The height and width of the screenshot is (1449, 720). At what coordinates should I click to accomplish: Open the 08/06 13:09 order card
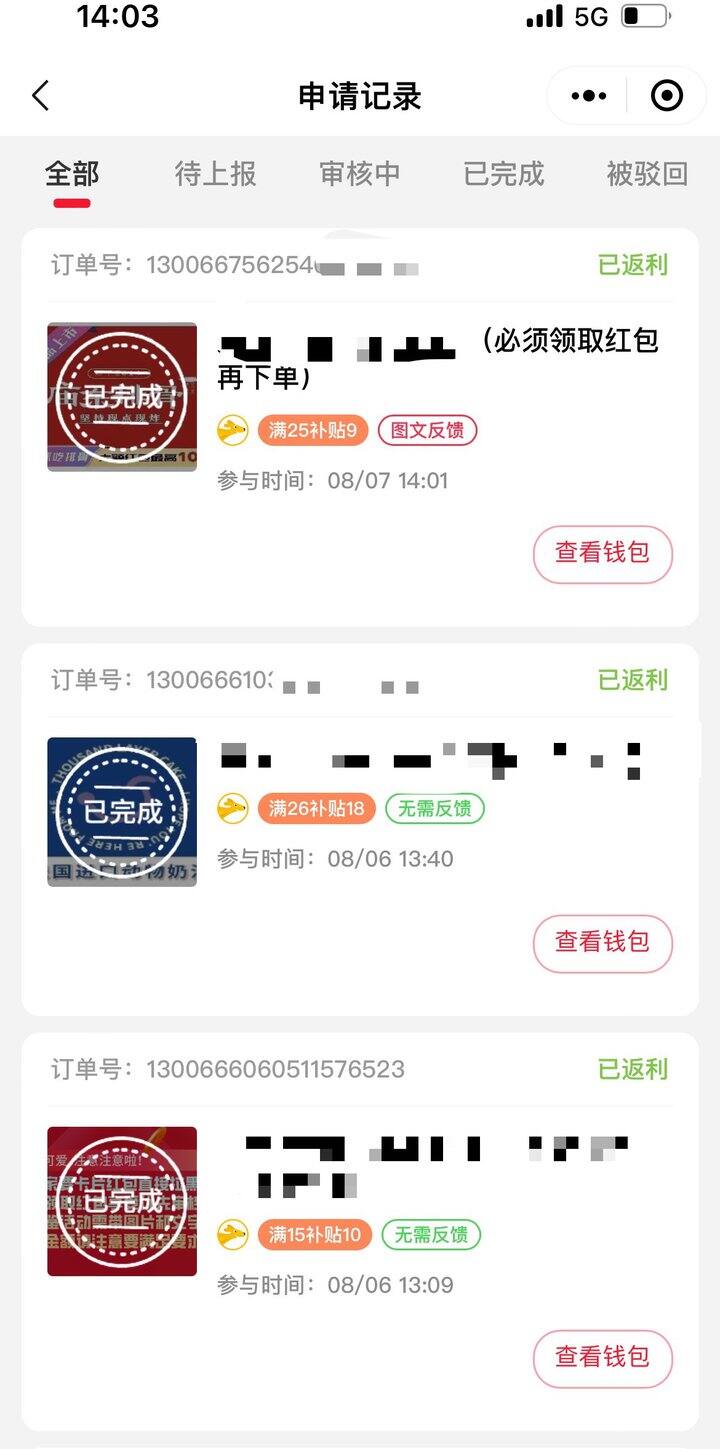360,1232
